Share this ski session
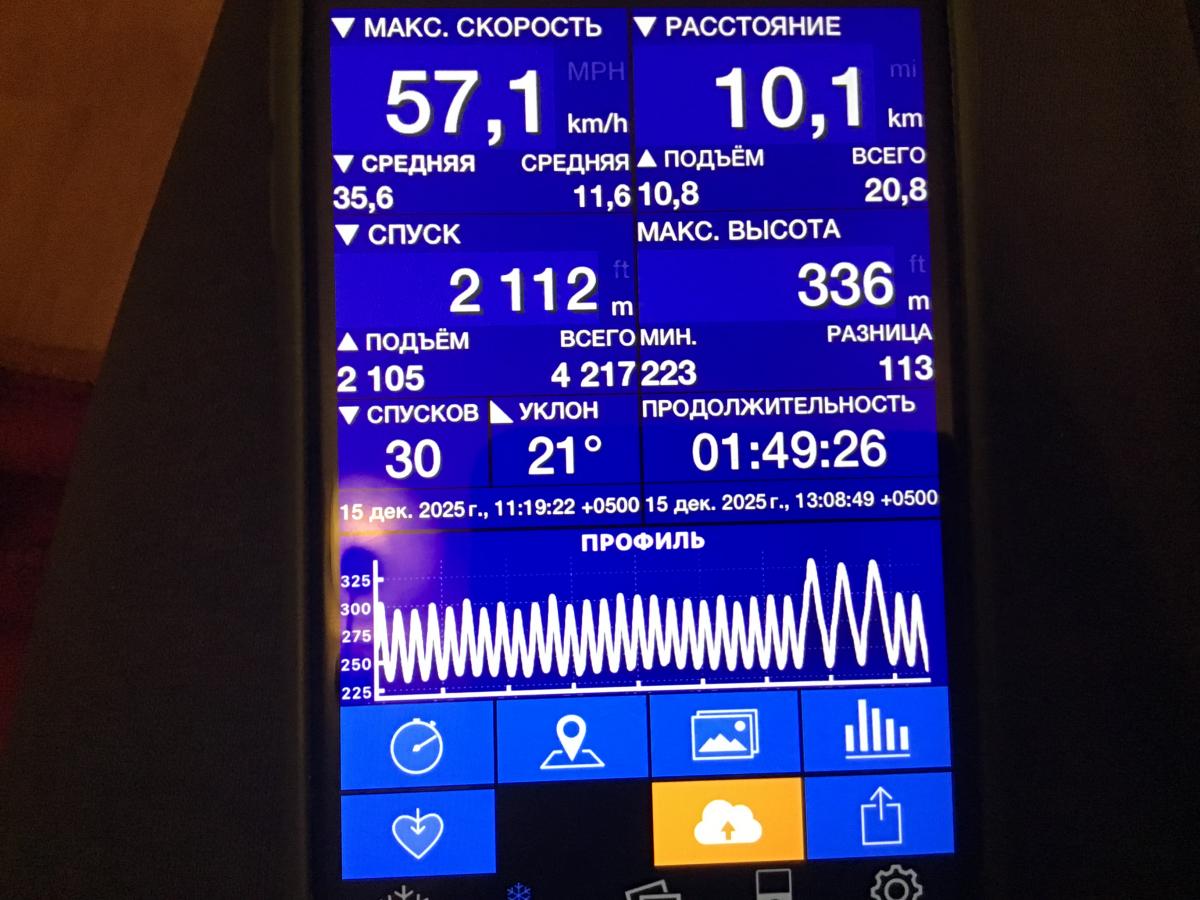This screenshot has width=1200, height=900. click(879, 815)
